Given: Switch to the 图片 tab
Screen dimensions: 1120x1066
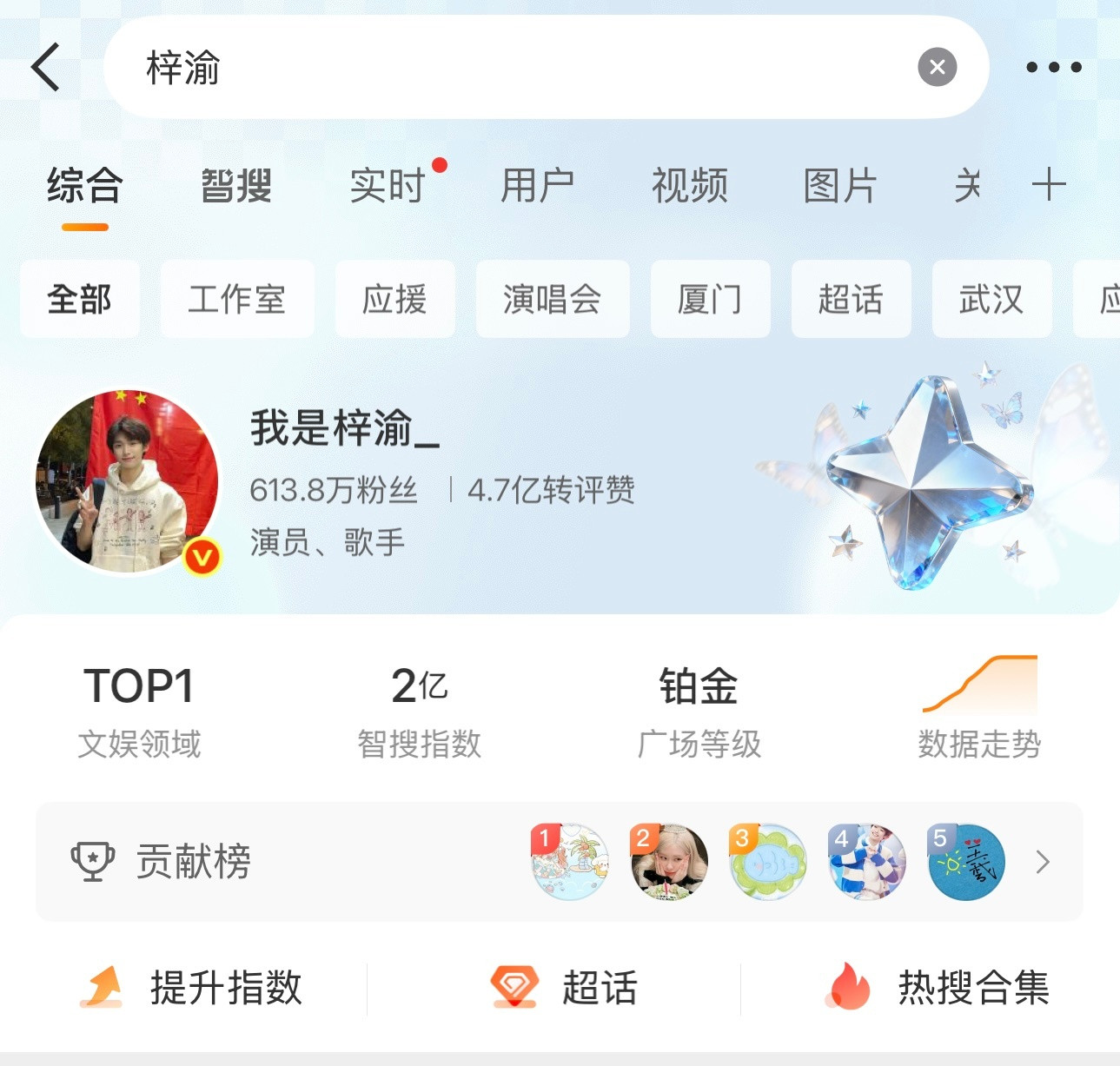Looking at the screenshot, I should [839, 186].
